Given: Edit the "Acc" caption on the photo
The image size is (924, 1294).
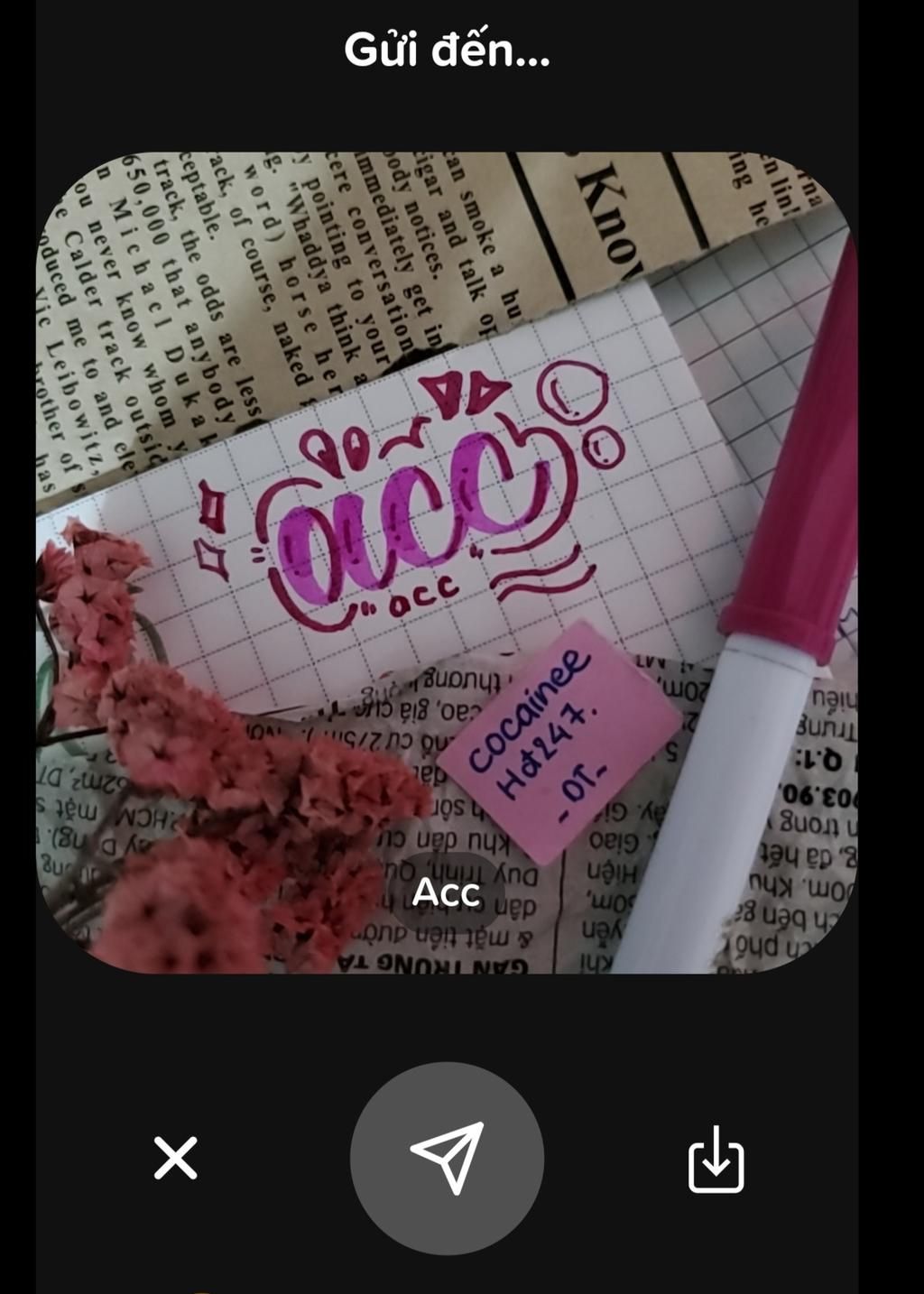Looking at the screenshot, I should [x=446, y=892].
